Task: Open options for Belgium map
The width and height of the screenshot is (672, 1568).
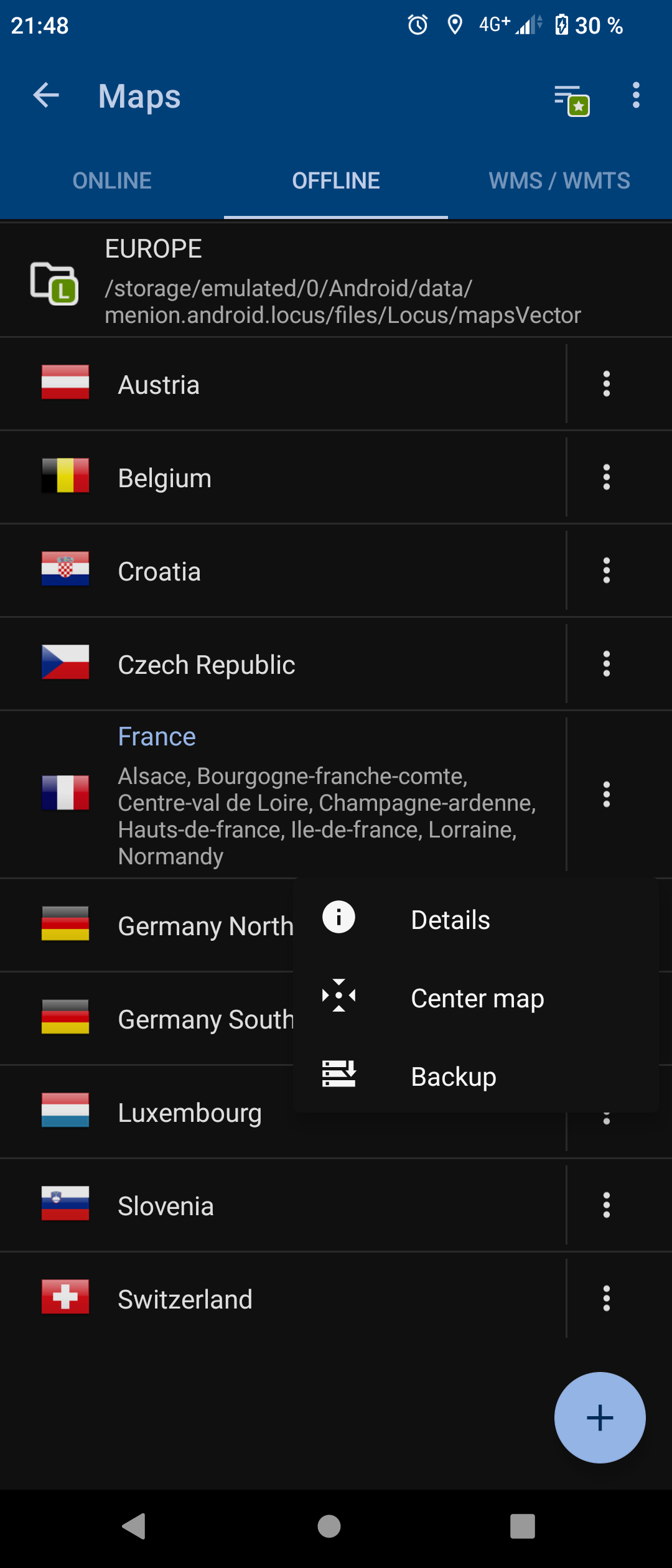Action: click(606, 477)
